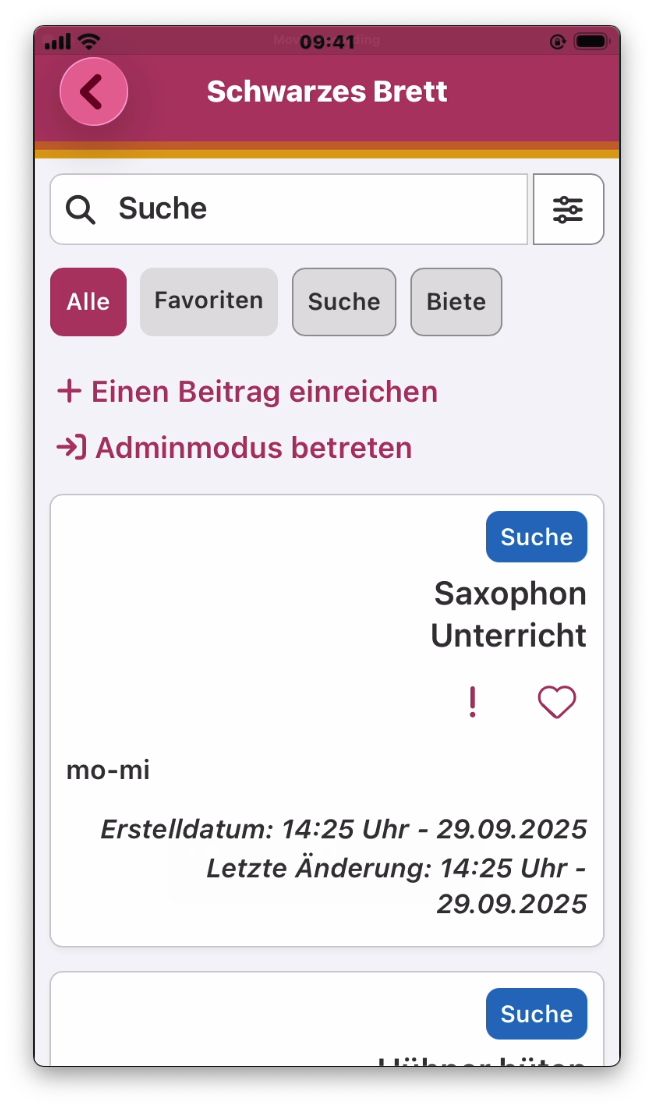
Task: Go back from Schwarzes Brett
Action: point(93,92)
